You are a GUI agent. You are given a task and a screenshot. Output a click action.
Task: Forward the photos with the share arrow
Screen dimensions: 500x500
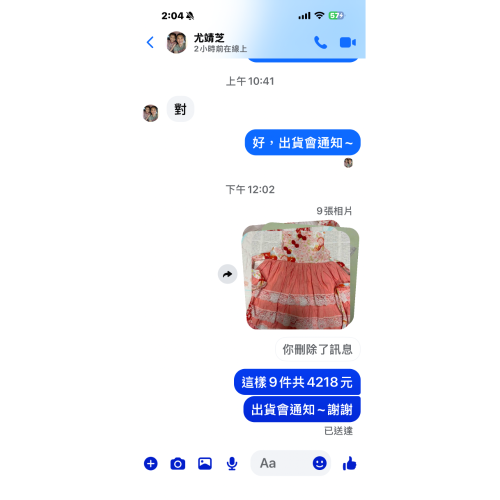coord(227,274)
